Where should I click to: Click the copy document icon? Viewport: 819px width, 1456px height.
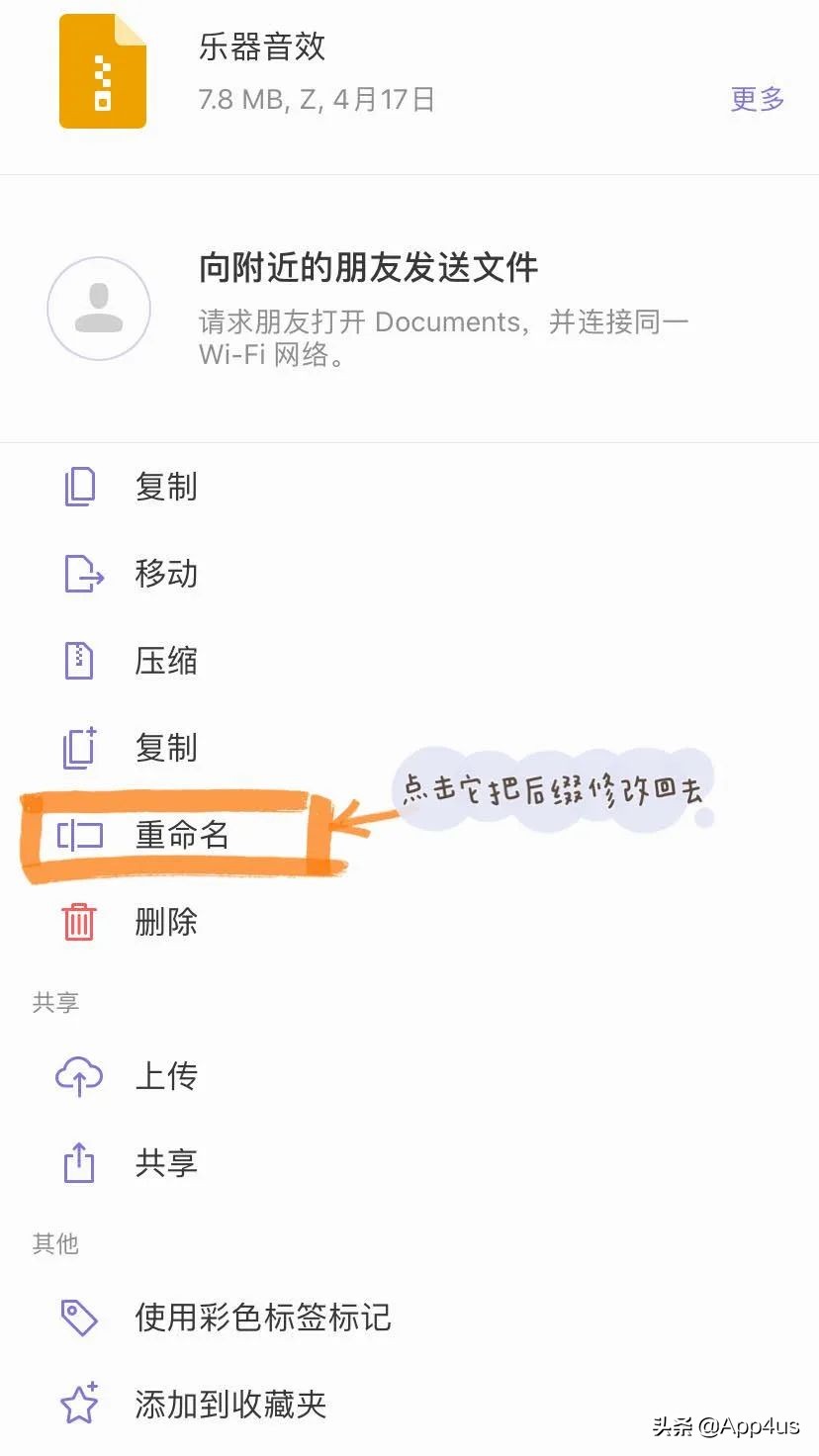click(x=79, y=486)
